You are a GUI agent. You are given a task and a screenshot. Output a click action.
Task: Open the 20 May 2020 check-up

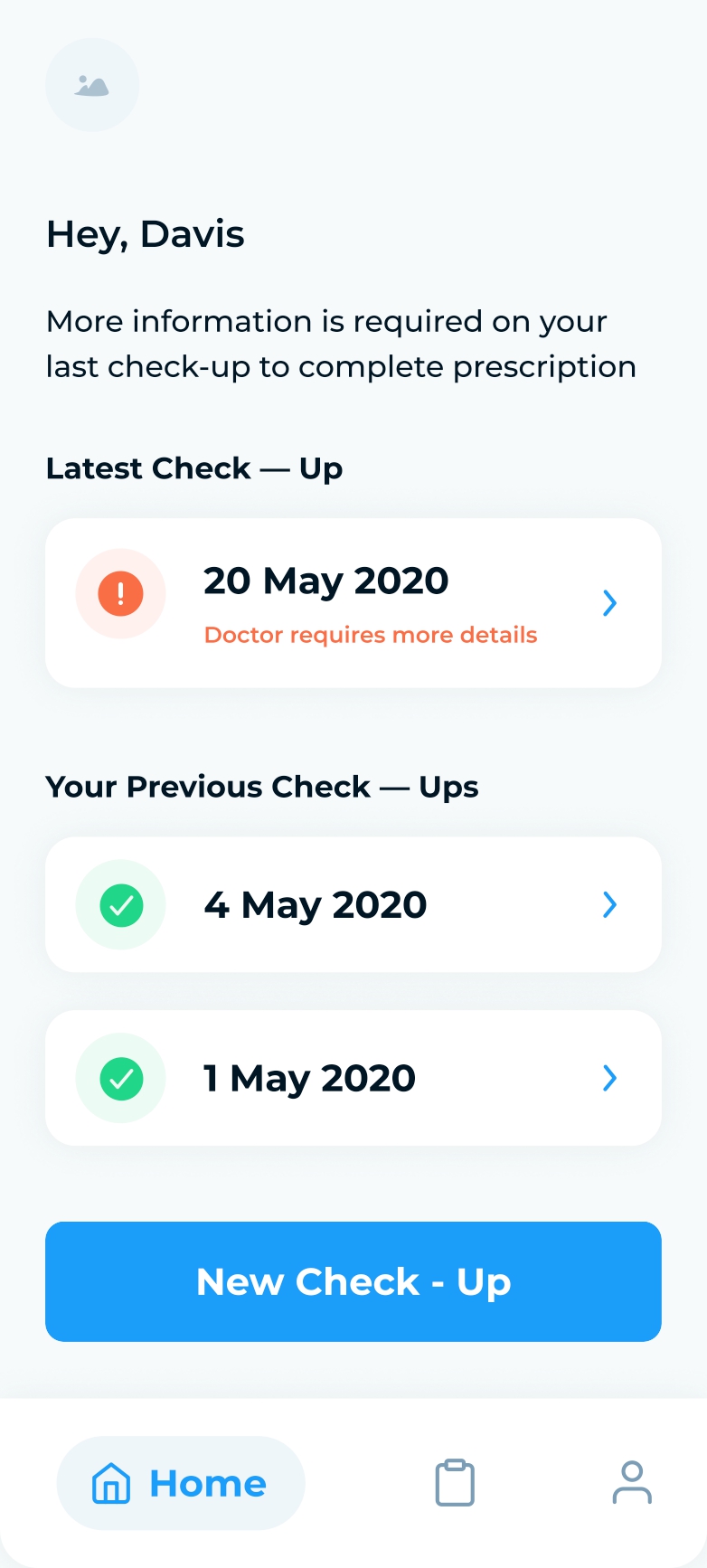[353, 602]
